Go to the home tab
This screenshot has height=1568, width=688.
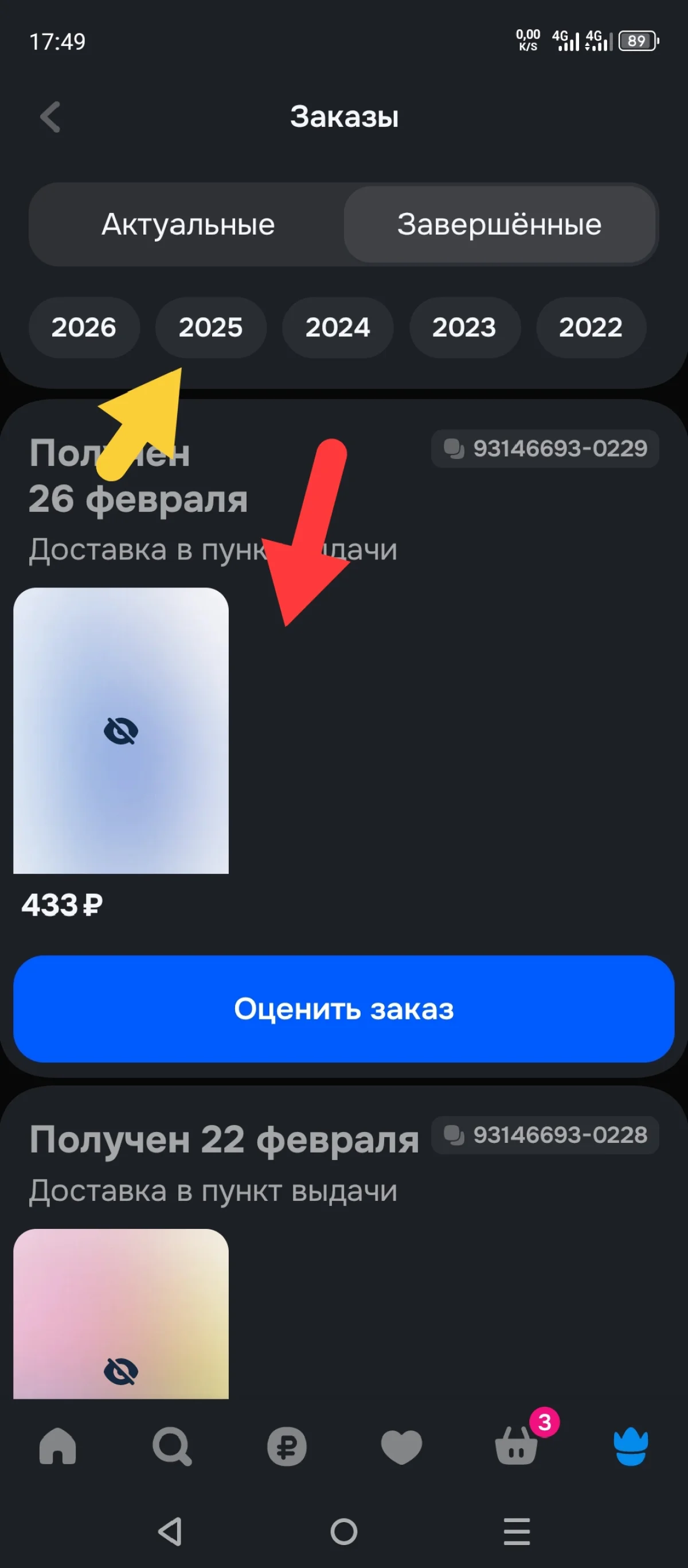(58, 1446)
